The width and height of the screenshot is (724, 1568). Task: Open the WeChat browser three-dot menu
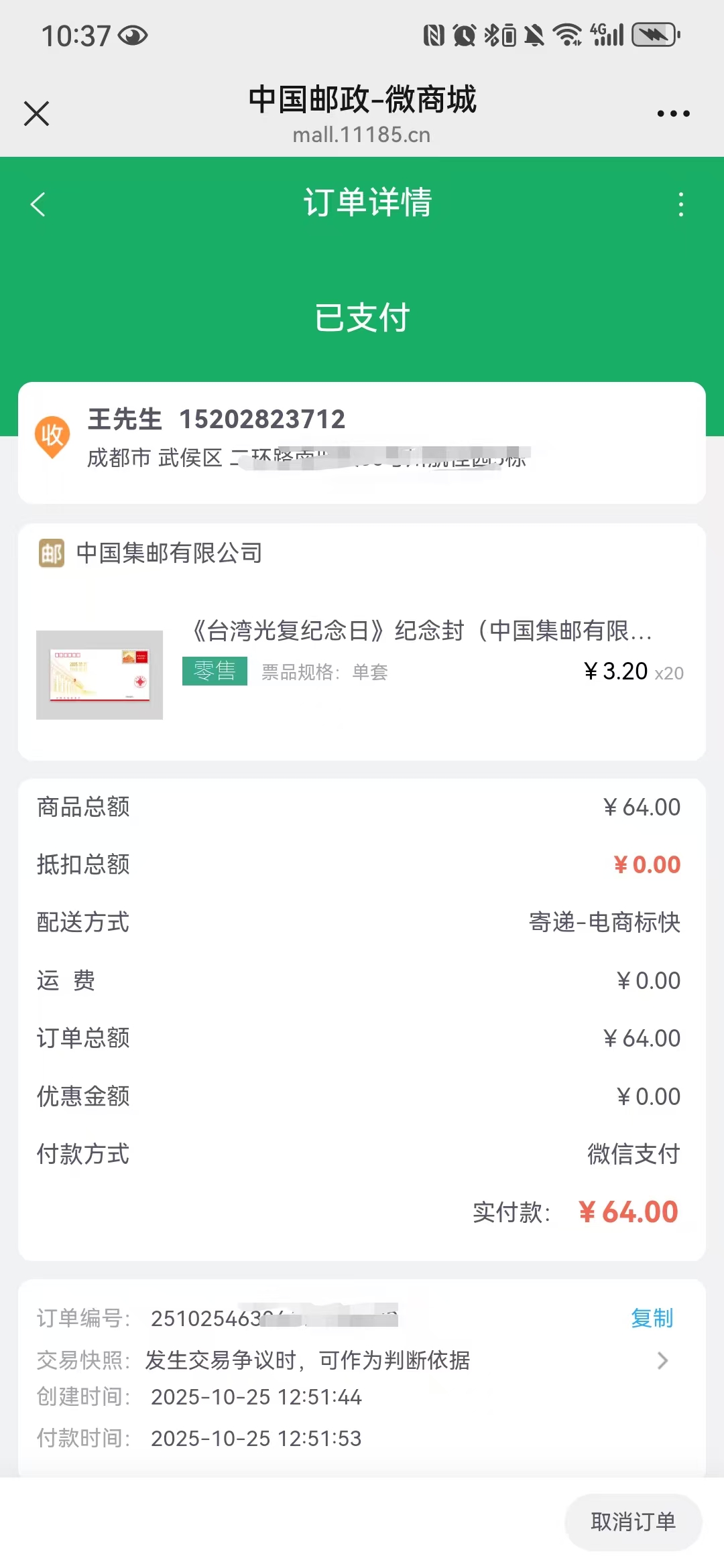point(673,114)
